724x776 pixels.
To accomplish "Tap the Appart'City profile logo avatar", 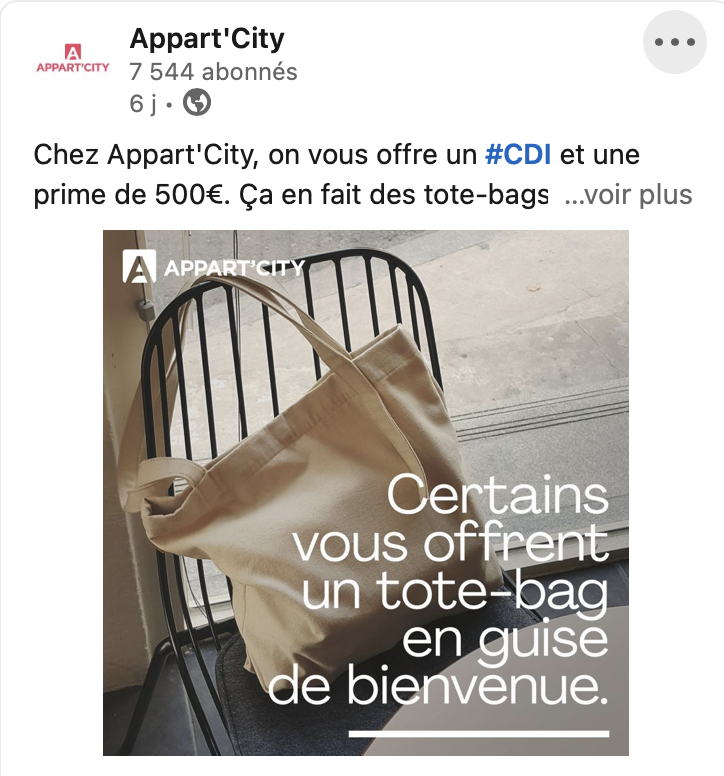I will (72, 60).
